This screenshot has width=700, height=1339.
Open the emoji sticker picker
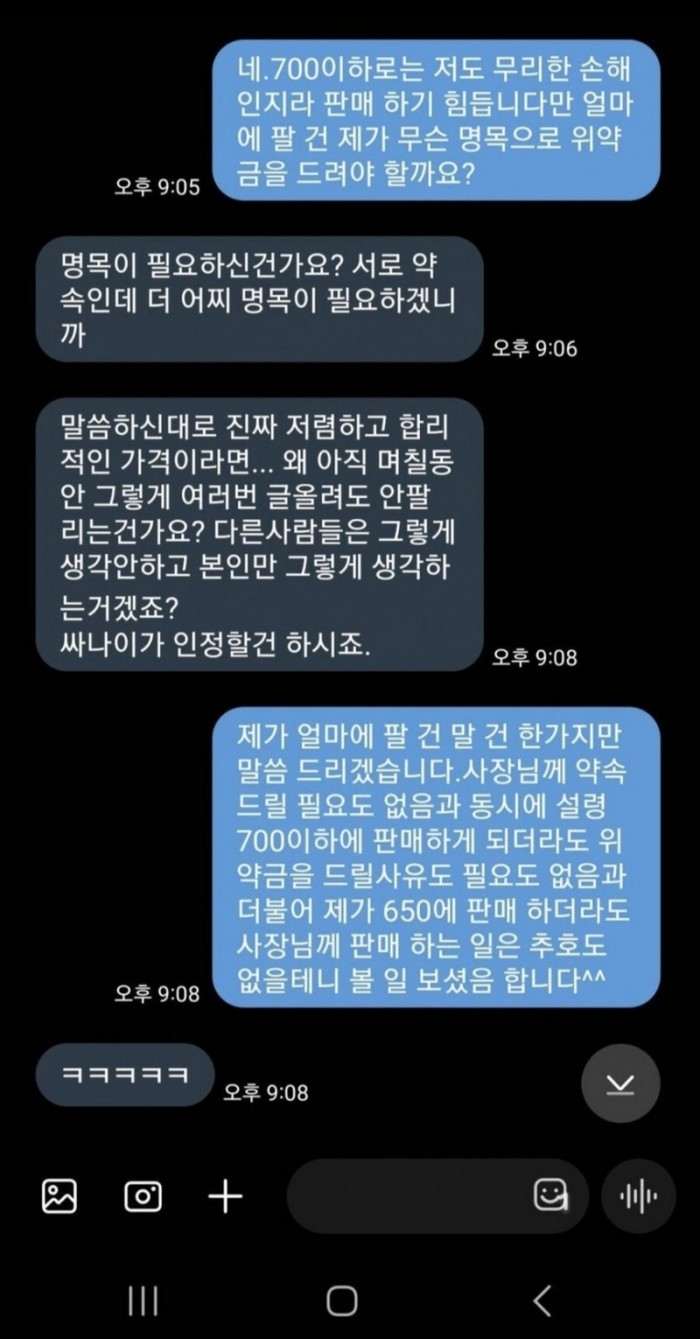[x=551, y=1195]
